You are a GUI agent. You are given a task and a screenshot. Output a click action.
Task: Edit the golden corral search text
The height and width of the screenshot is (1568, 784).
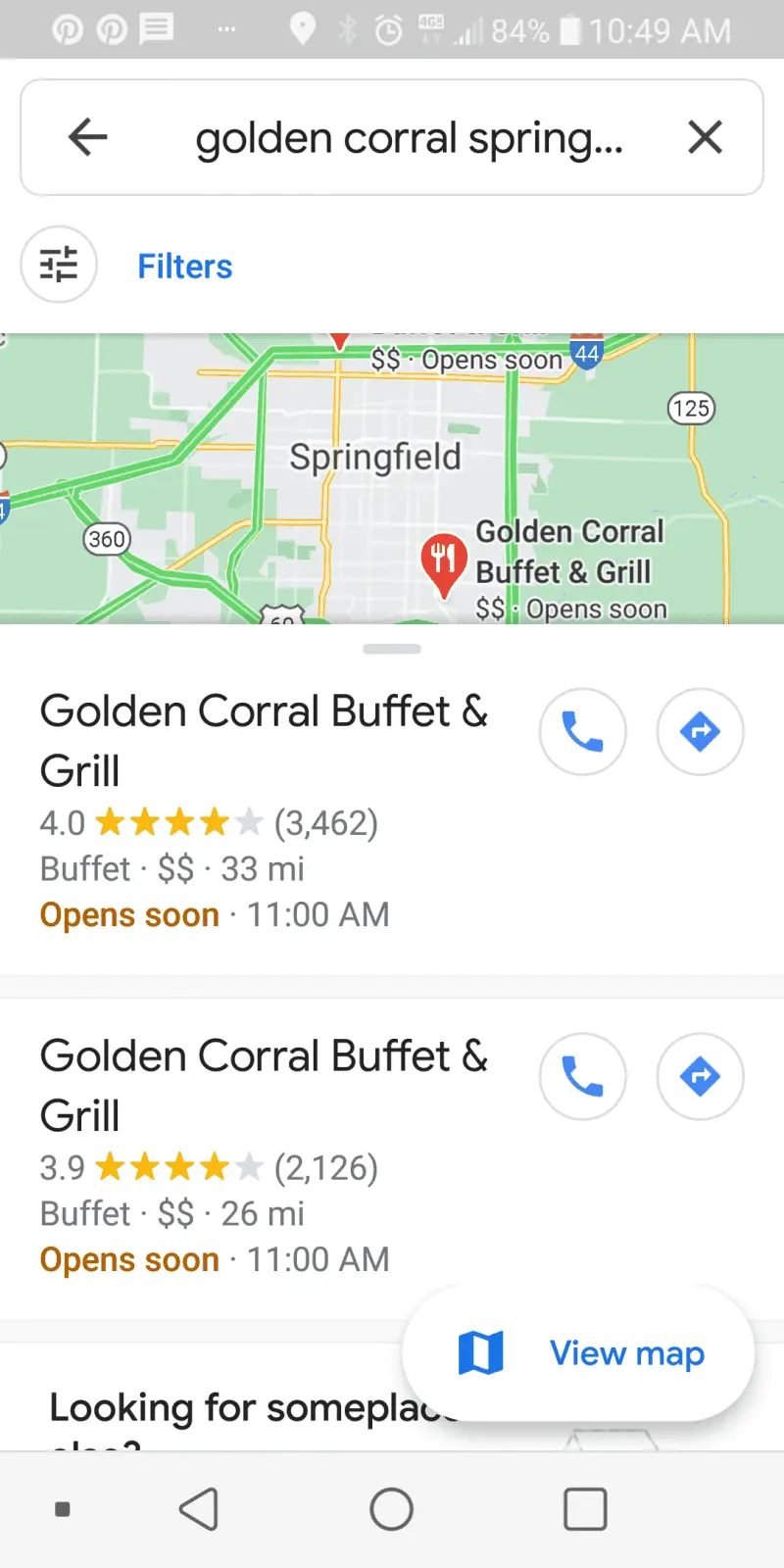(x=409, y=138)
